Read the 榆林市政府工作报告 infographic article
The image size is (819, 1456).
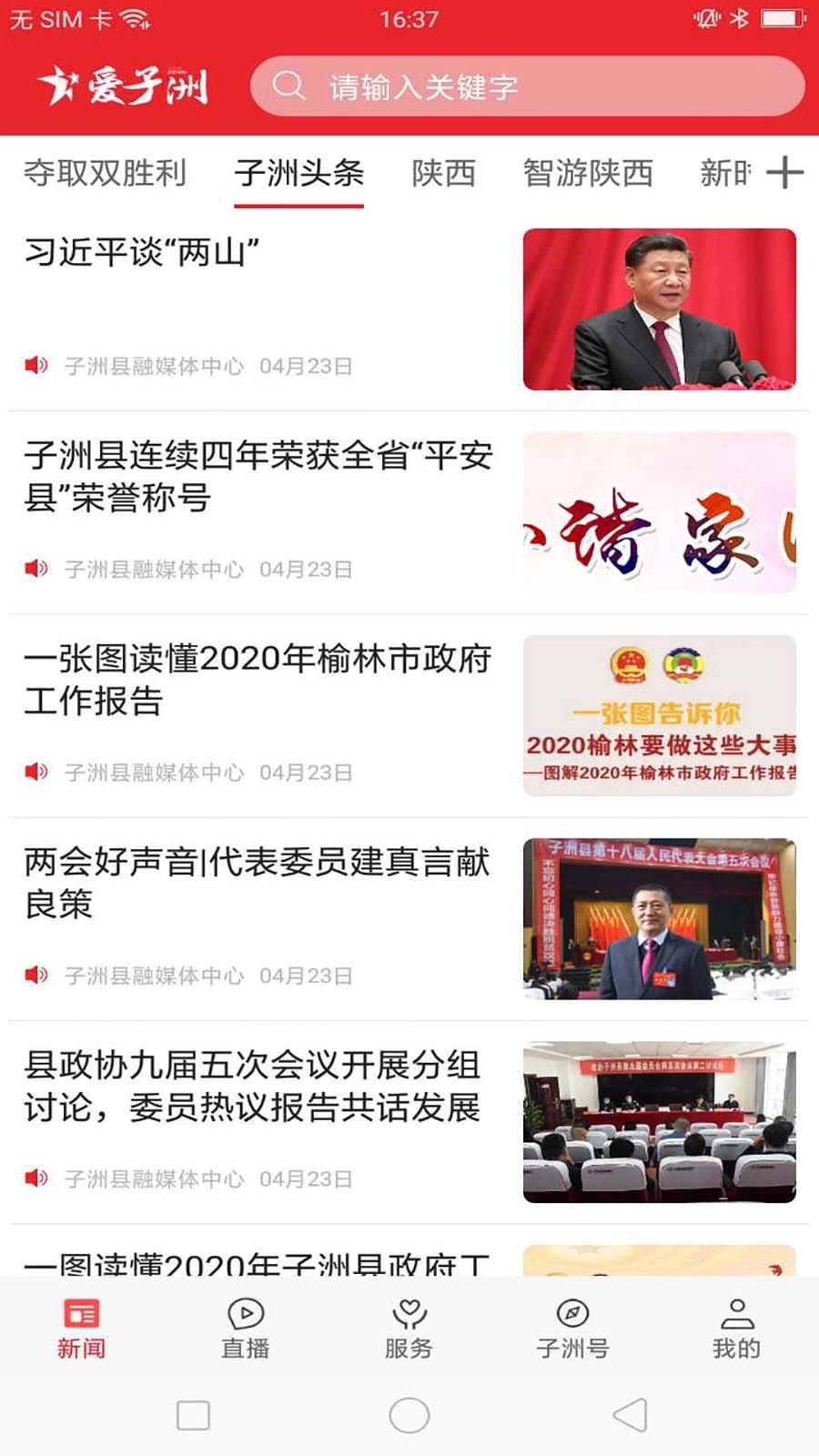pos(259,682)
